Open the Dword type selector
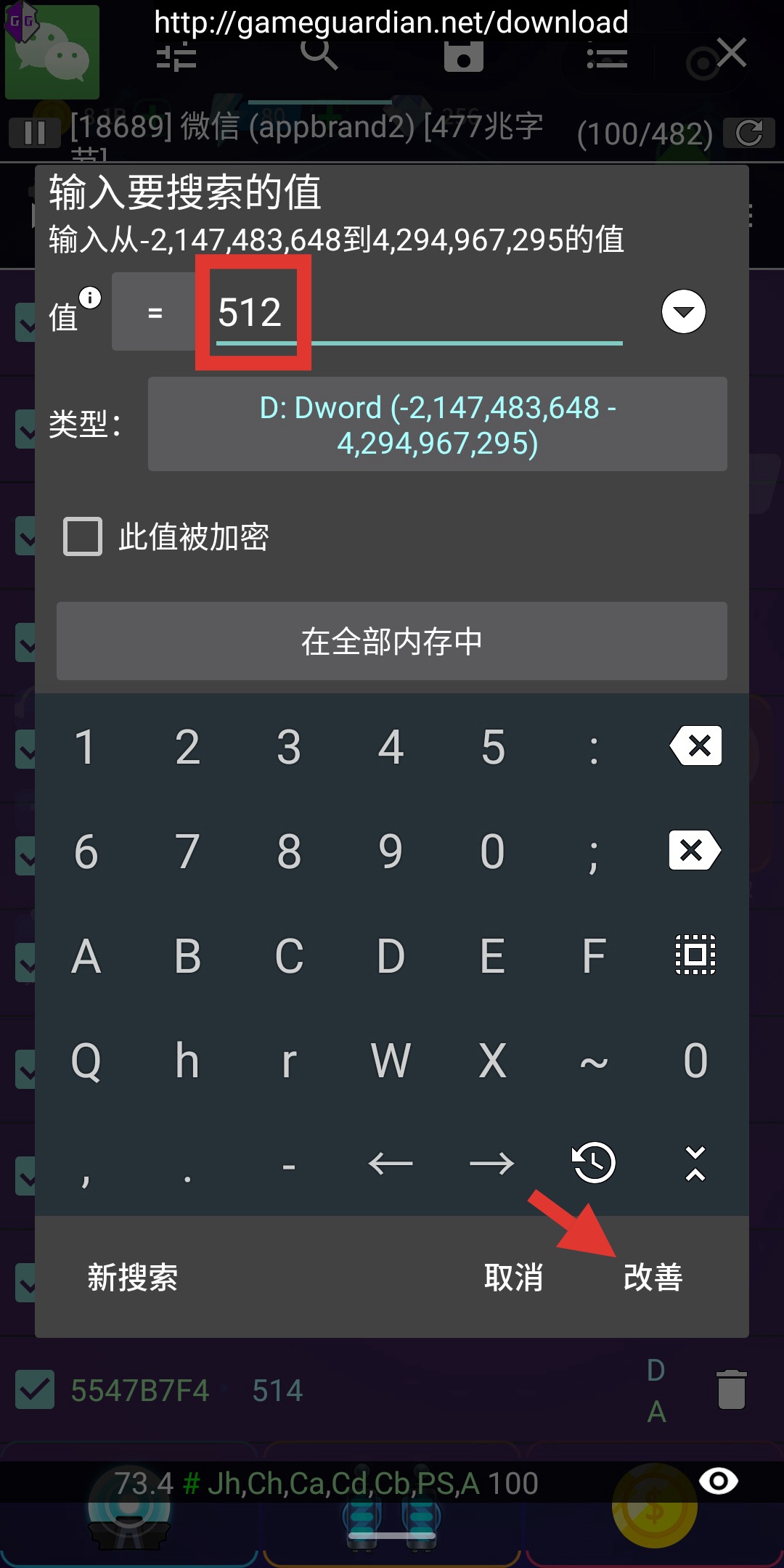The height and width of the screenshot is (1568, 784). point(437,425)
